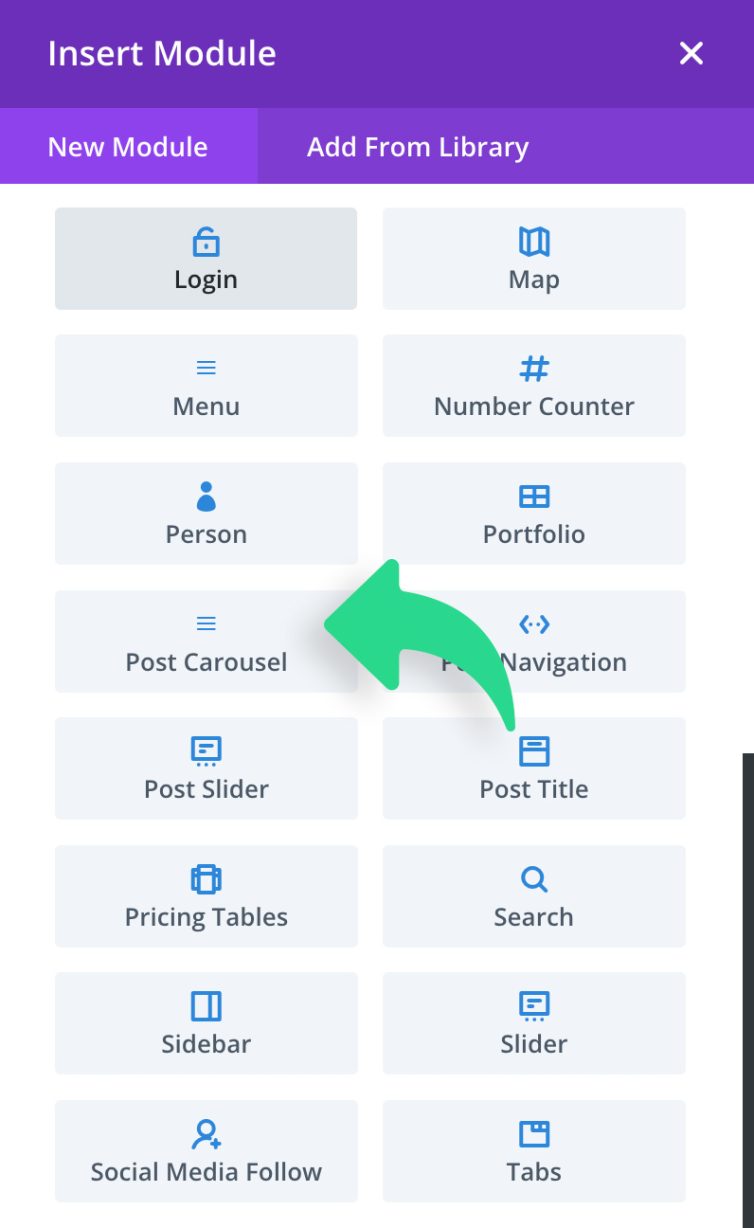Add a Map module

click(x=534, y=259)
